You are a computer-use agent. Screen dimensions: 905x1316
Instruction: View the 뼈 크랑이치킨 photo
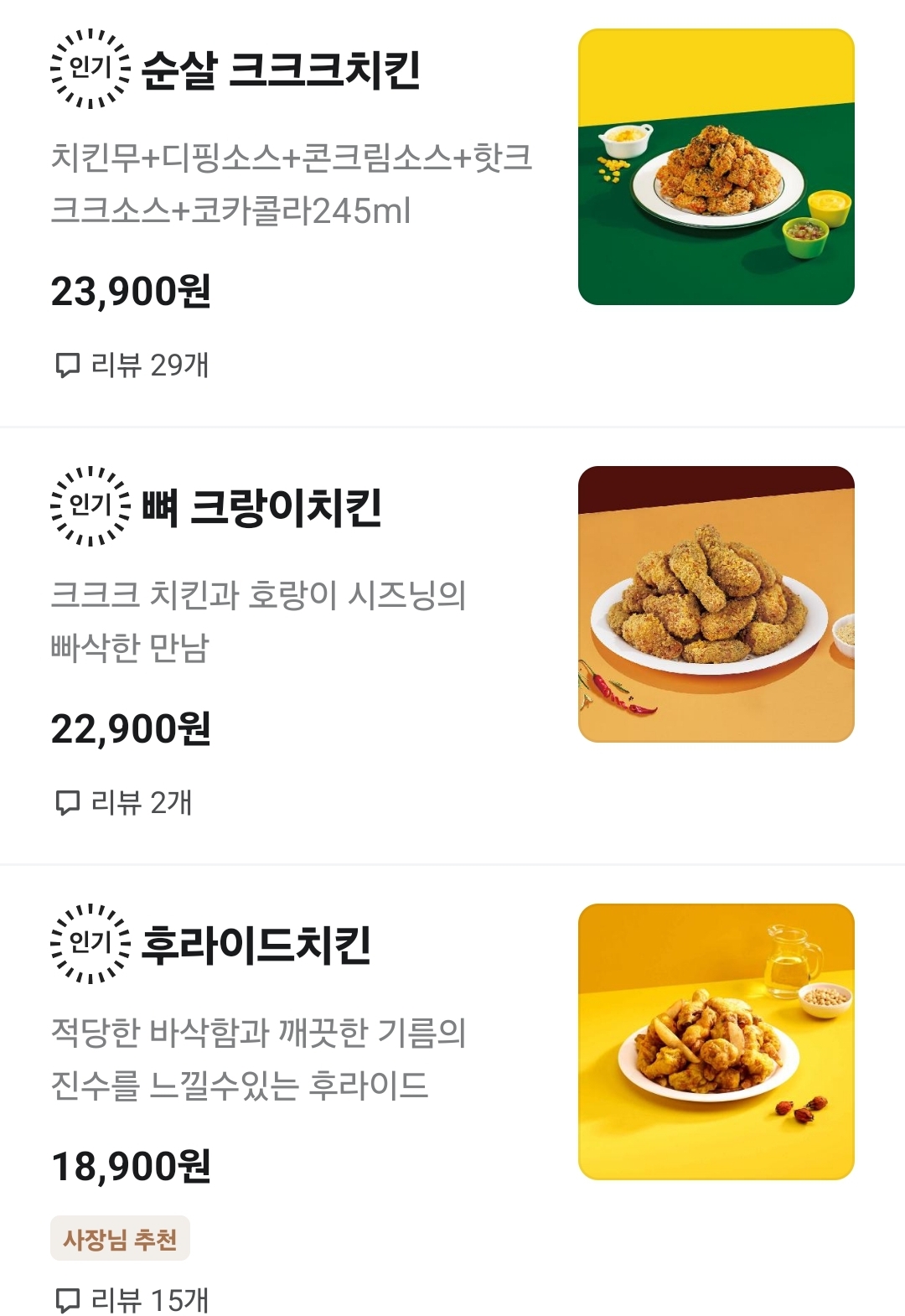tap(716, 604)
